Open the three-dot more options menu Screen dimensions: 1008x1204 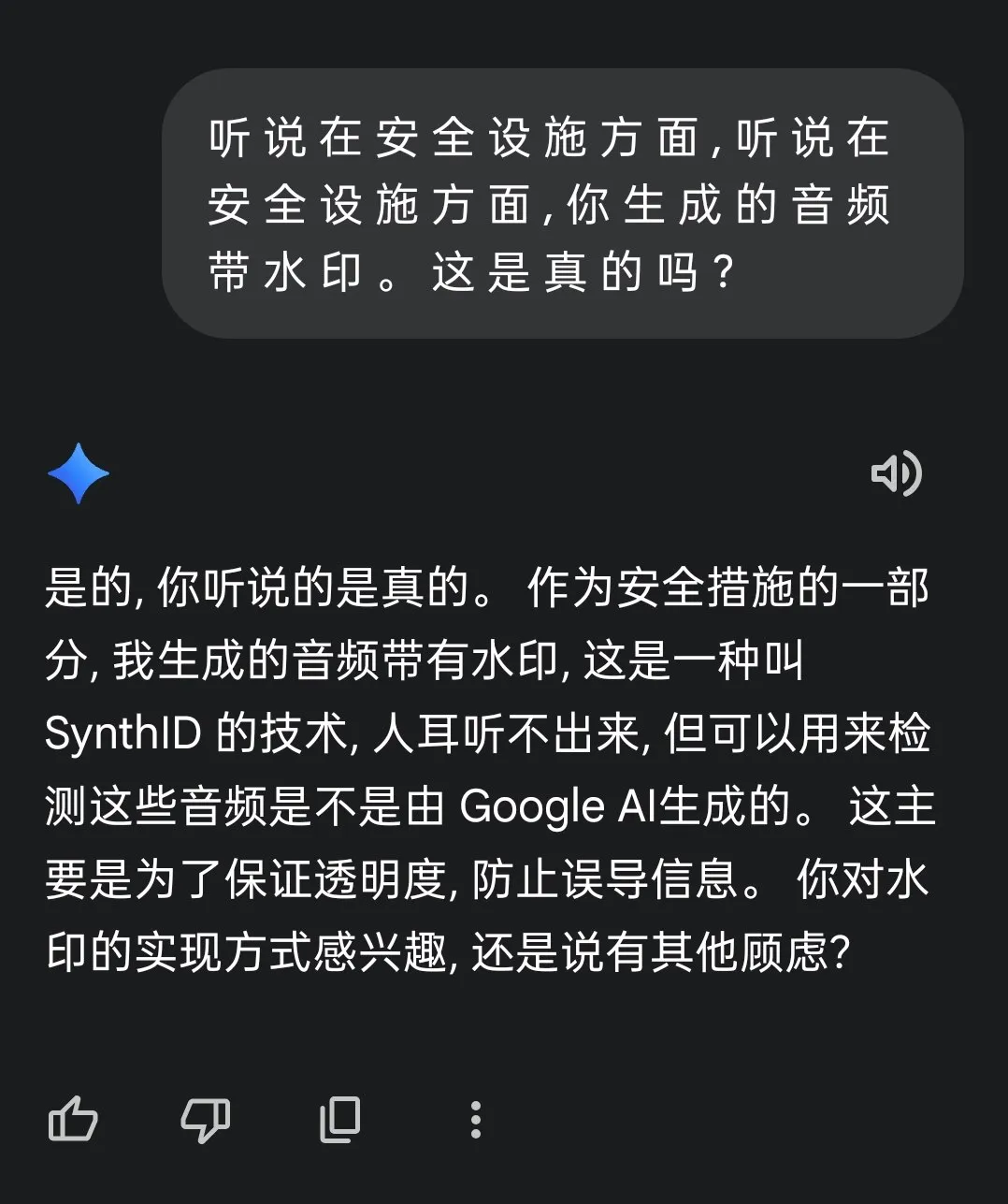476,1119
